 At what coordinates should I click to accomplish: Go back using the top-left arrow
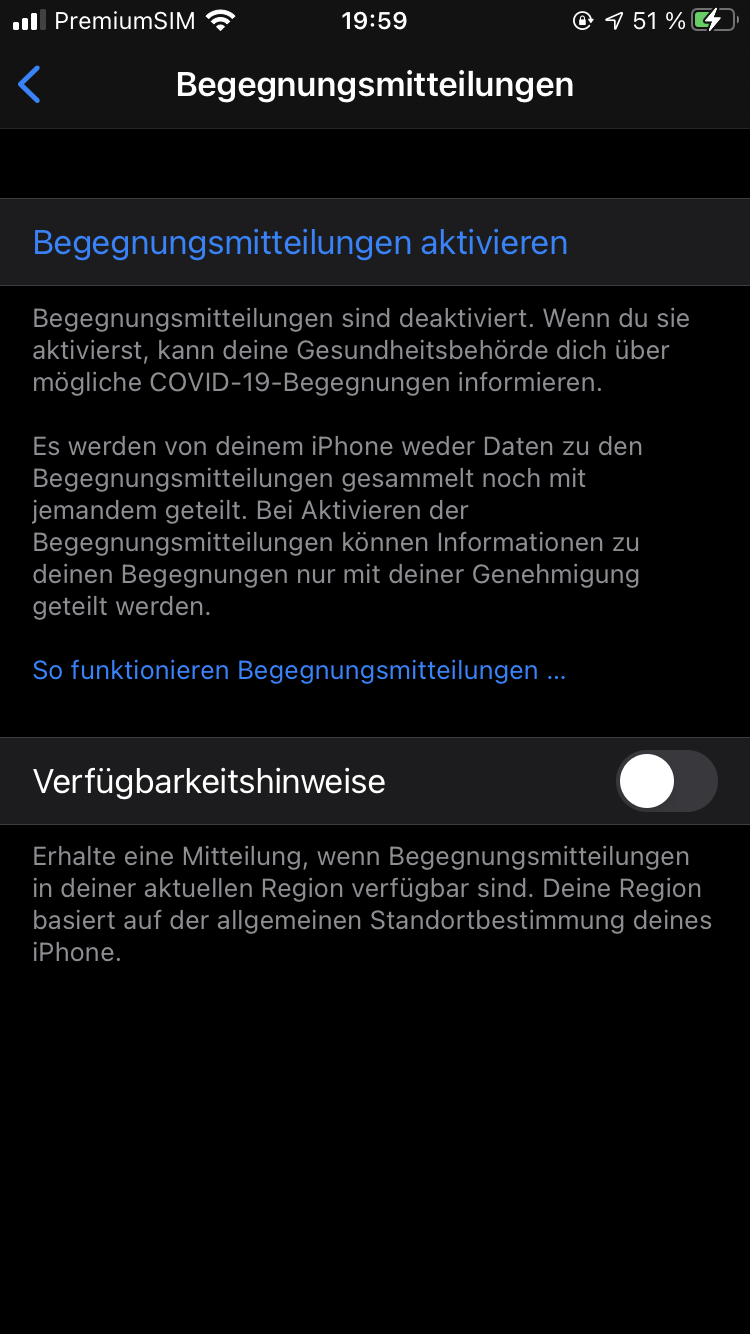coord(30,85)
